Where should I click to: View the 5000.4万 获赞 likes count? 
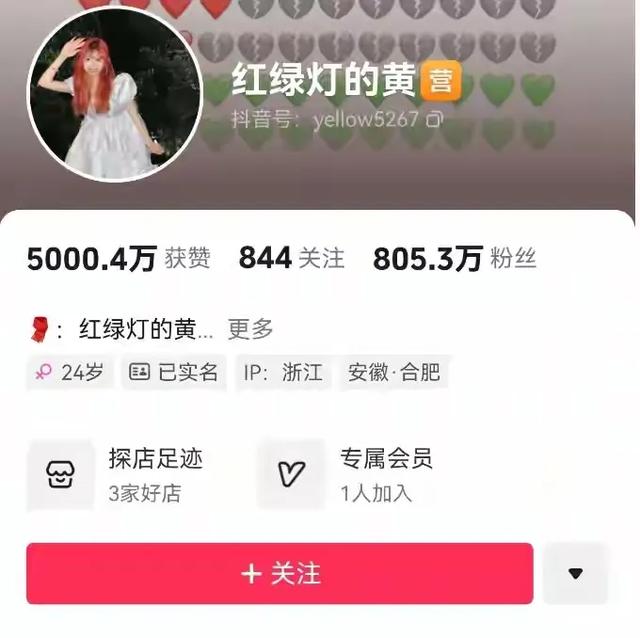coord(118,259)
